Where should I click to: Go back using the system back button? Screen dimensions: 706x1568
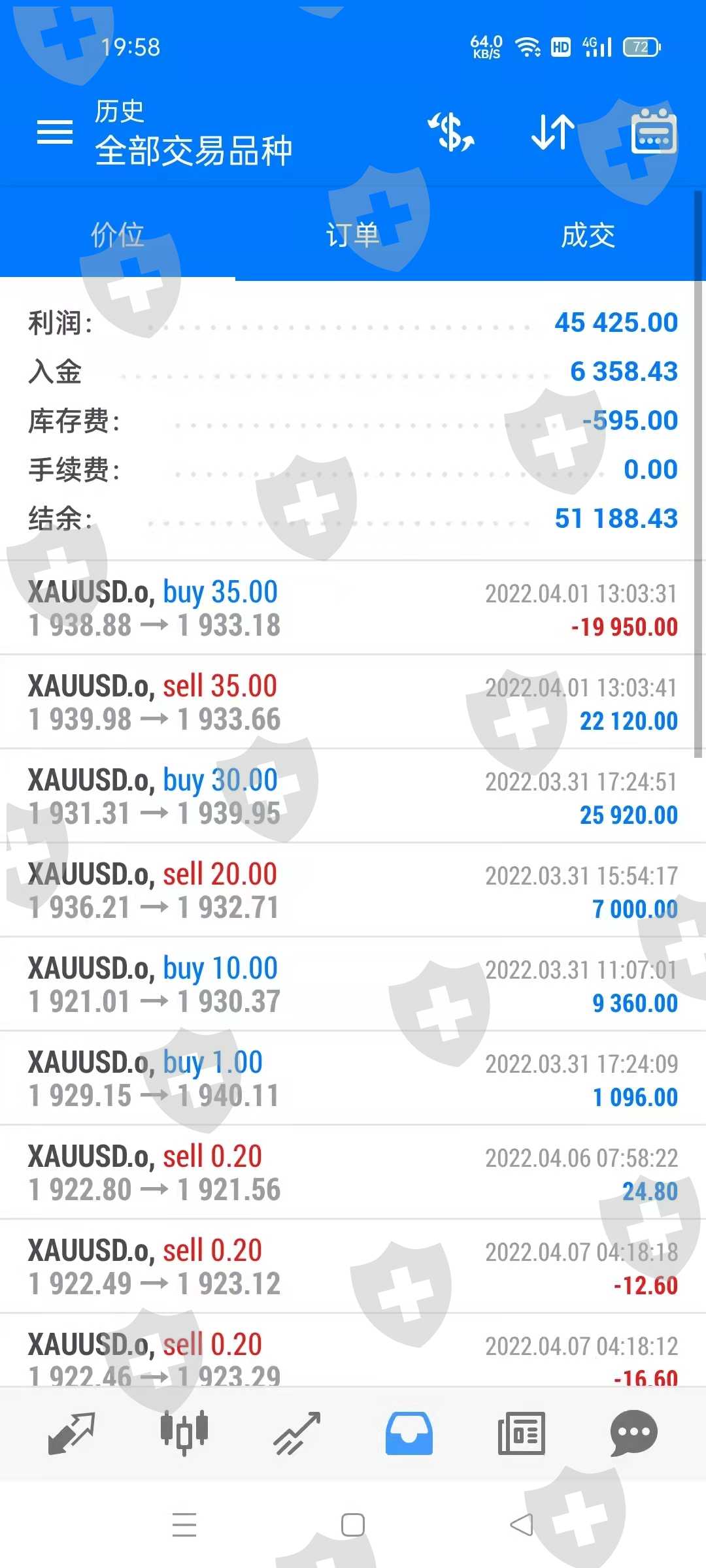[x=522, y=1525]
